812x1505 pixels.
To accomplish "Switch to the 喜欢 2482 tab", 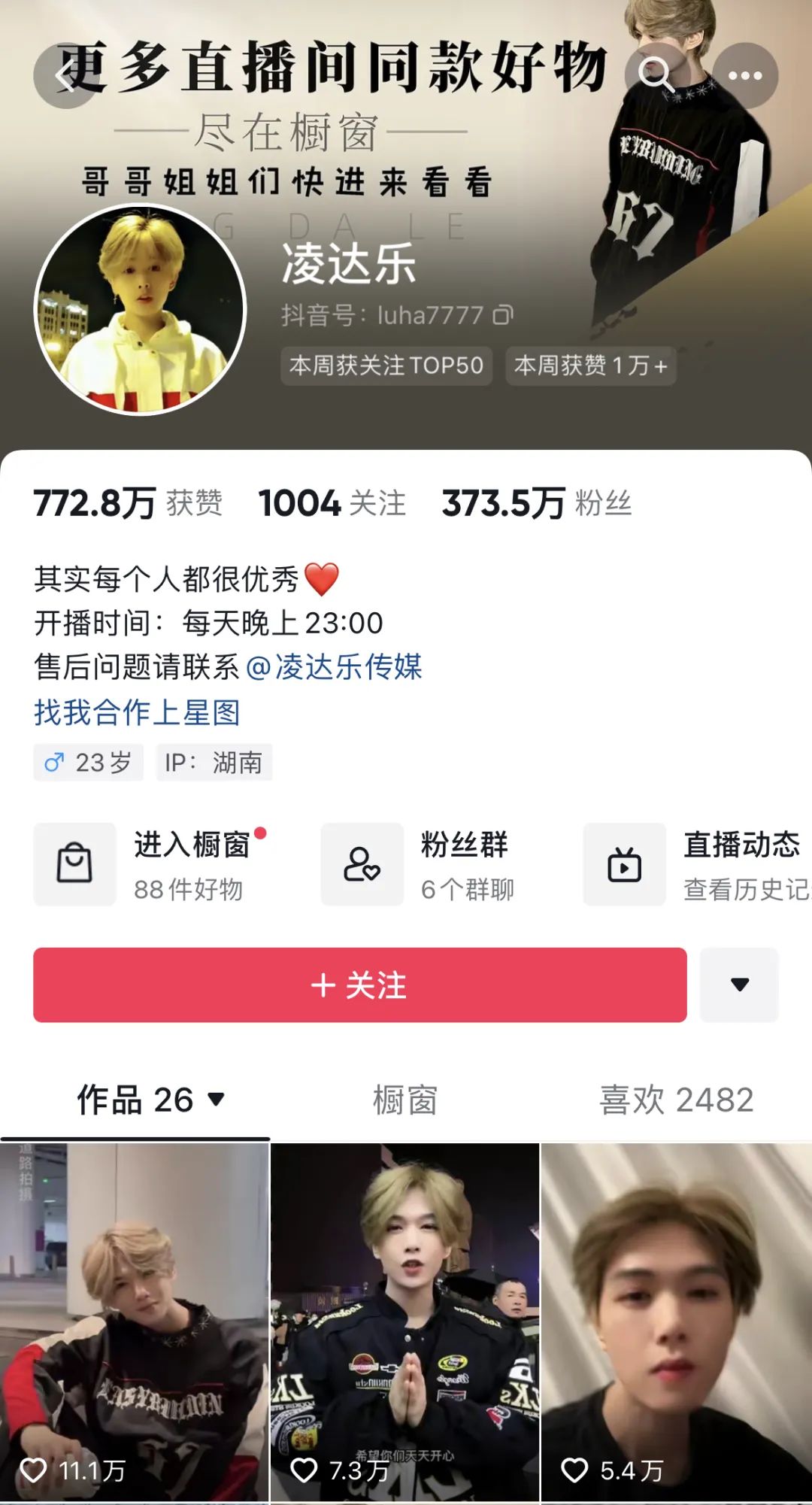I will [x=676, y=1100].
